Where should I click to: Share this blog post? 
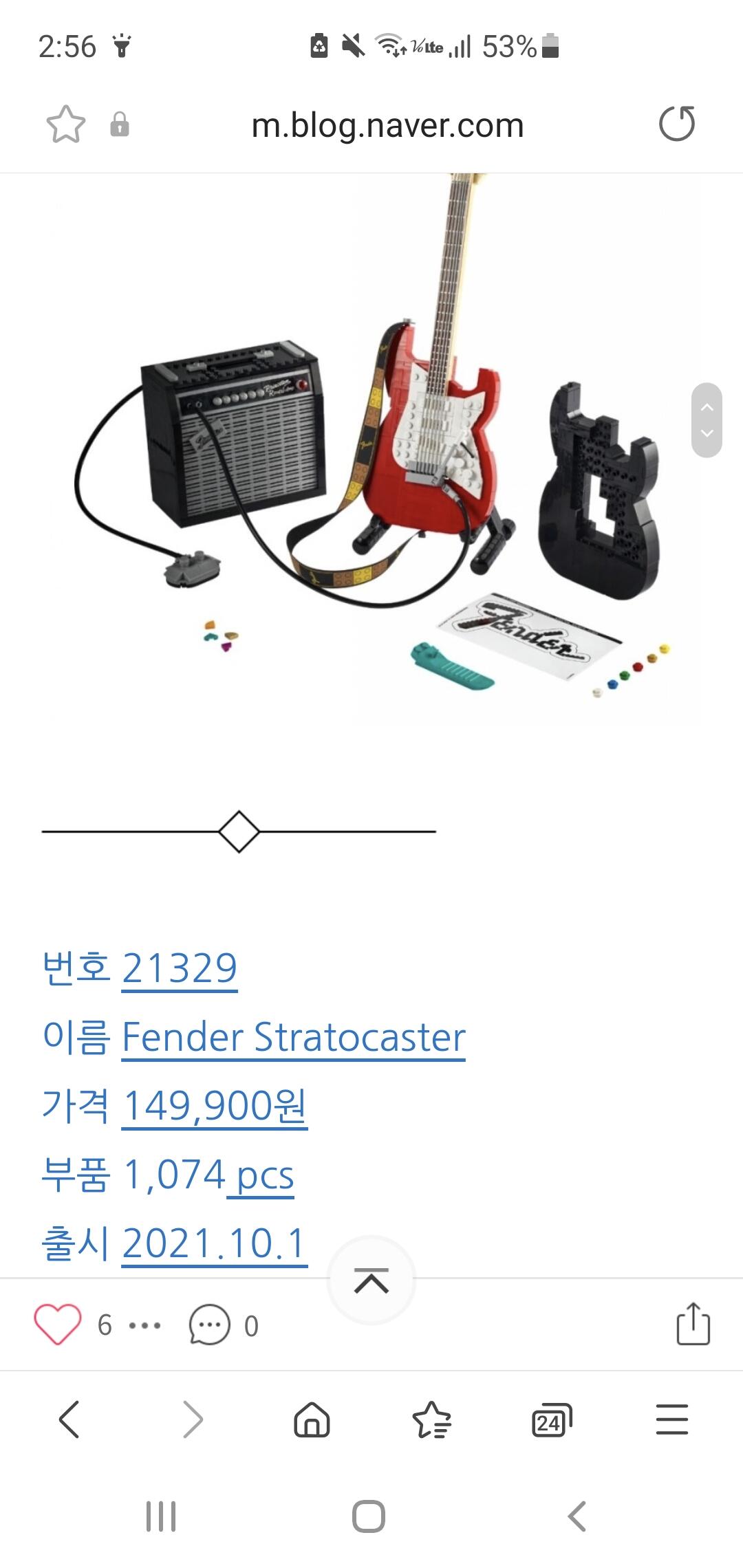click(693, 1323)
